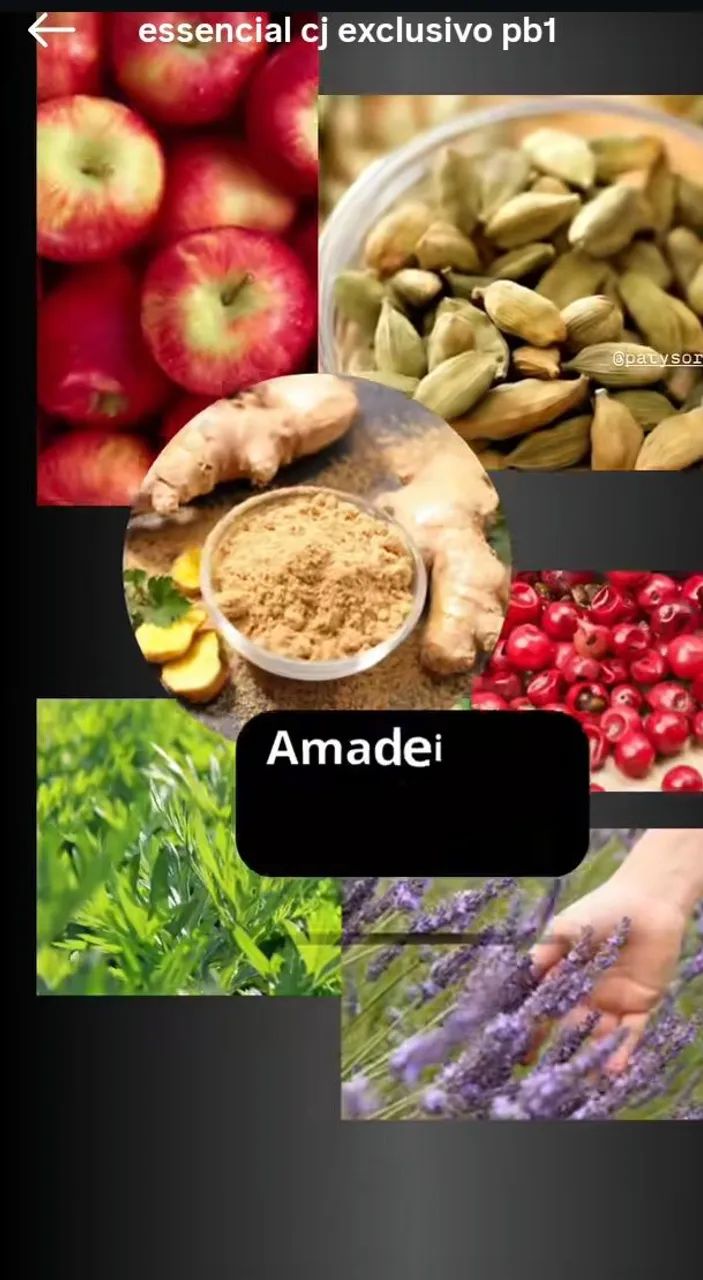Image resolution: width=703 pixels, height=1280 pixels.
Task: Go back using the top-left arrow
Action: click(x=51, y=31)
